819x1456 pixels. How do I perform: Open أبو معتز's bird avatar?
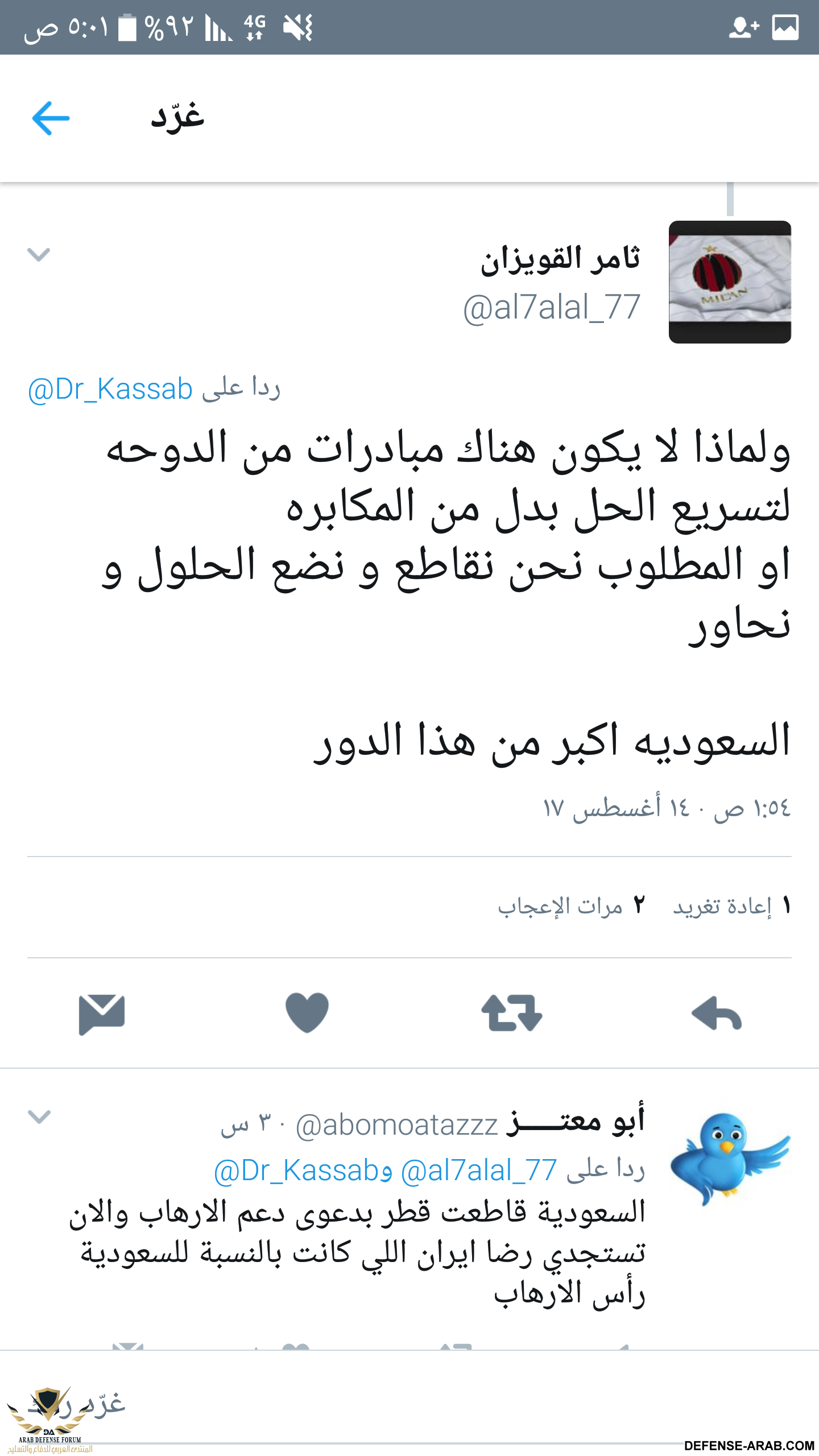(x=730, y=1159)
